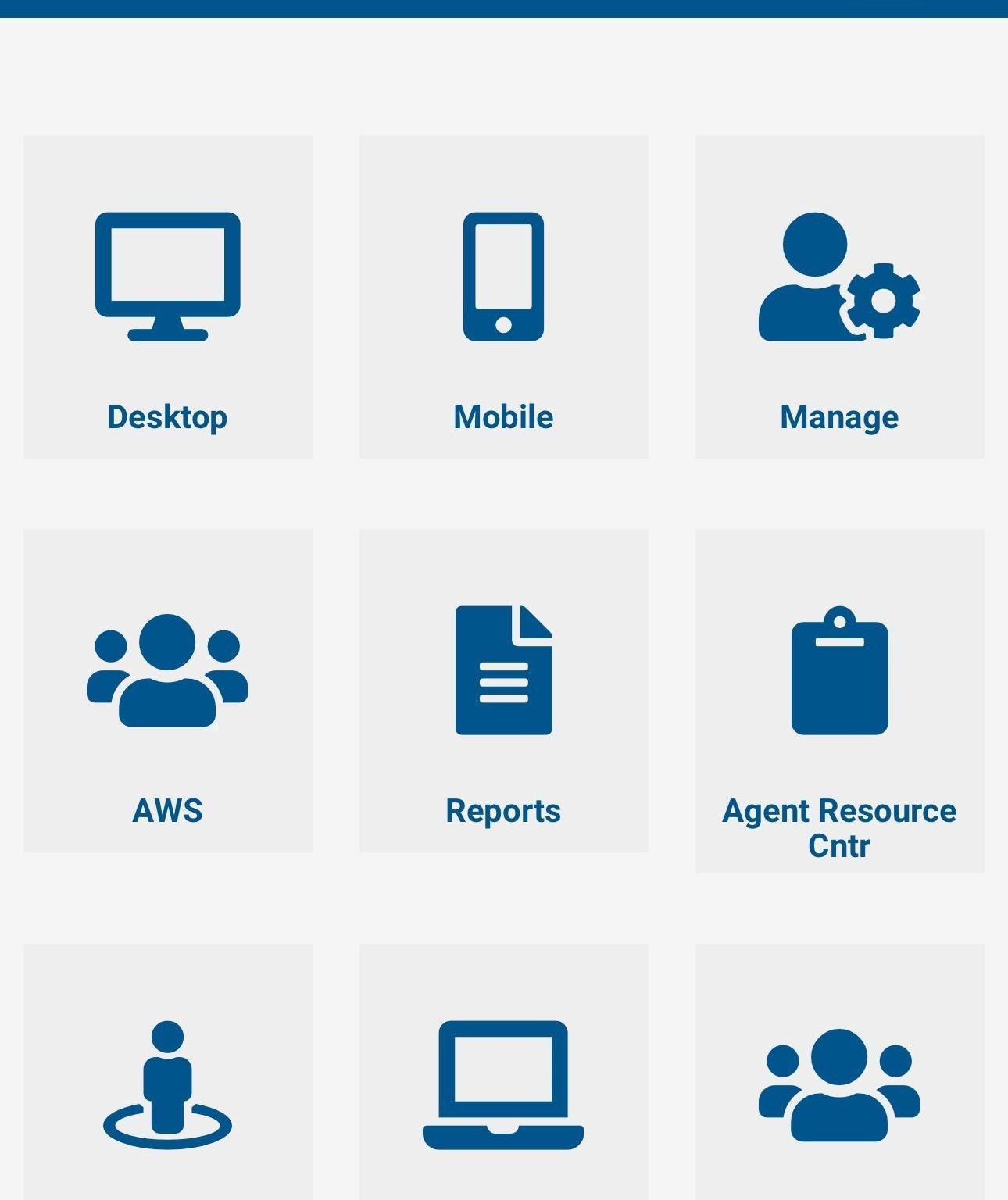View the Reports tile

(x=504, y=691)
